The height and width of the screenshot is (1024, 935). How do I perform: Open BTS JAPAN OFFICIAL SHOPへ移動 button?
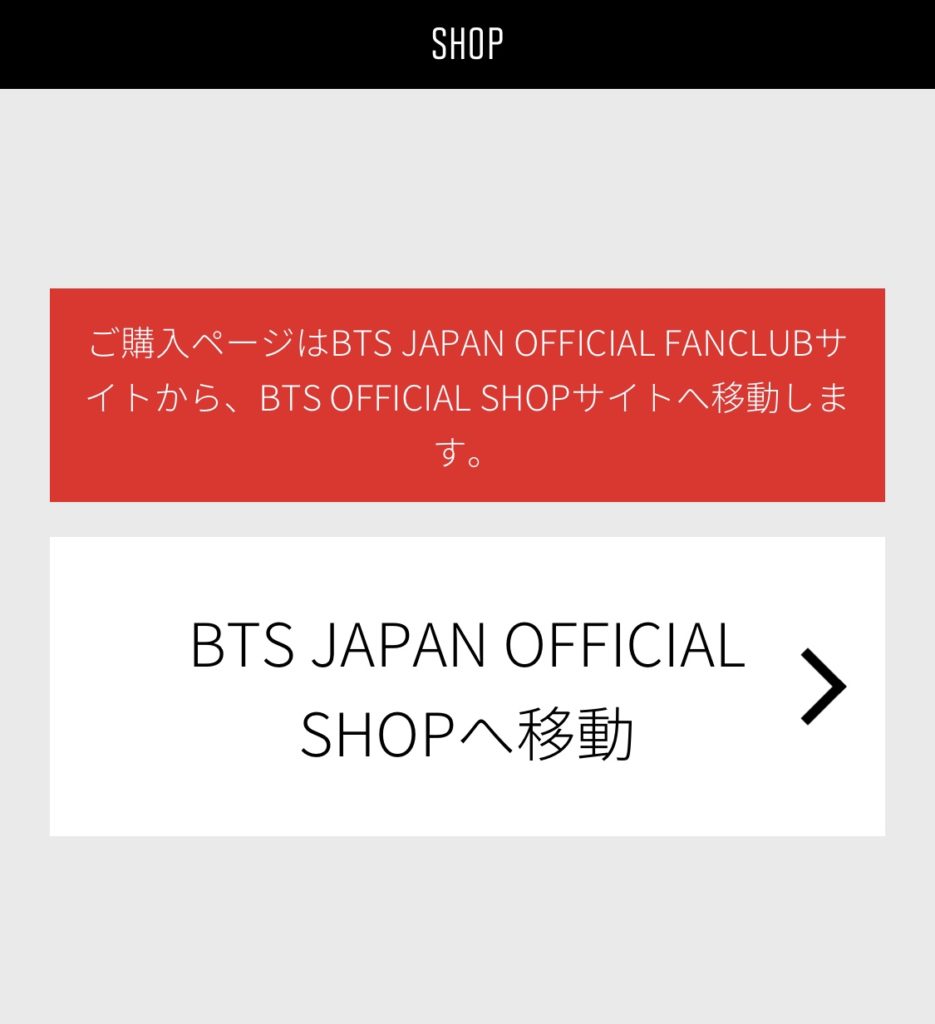(467, 687)
